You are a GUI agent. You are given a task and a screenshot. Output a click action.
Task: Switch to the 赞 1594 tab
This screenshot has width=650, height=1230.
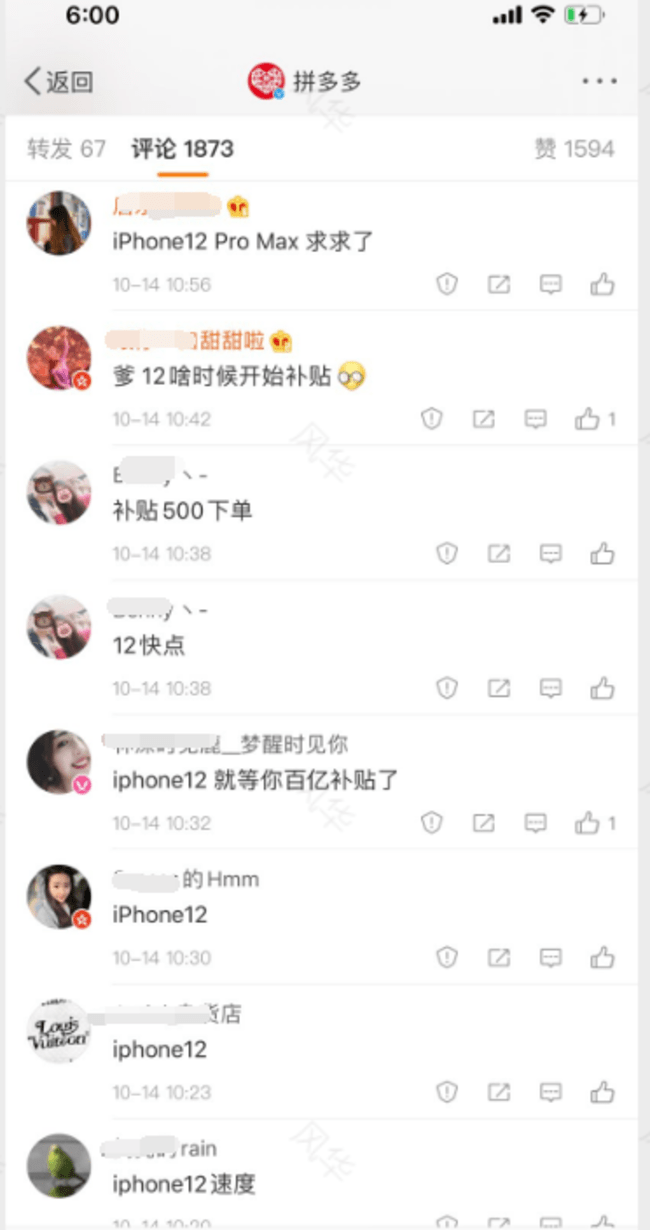pos(574,150)
